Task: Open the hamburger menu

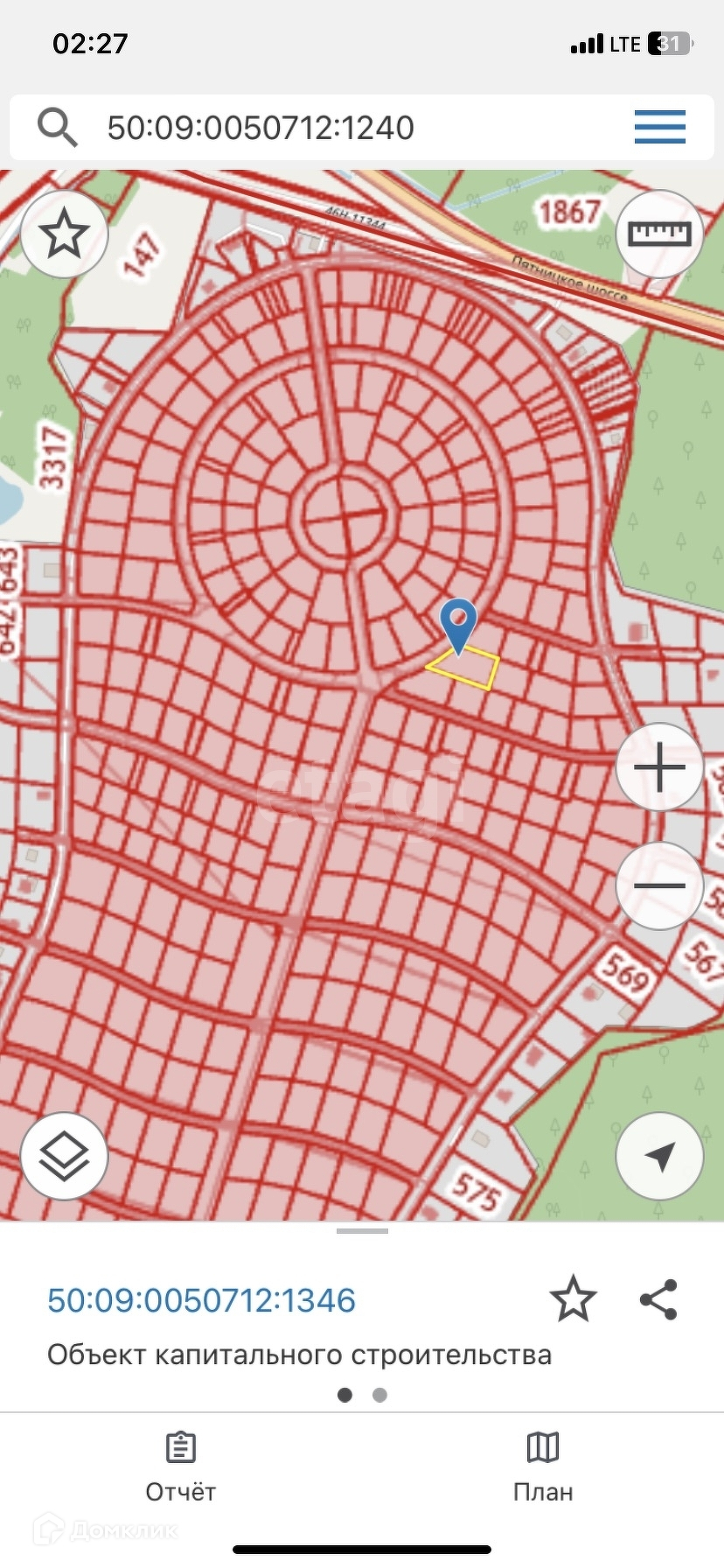Action: pyautogui.click(x=659, y=128)
